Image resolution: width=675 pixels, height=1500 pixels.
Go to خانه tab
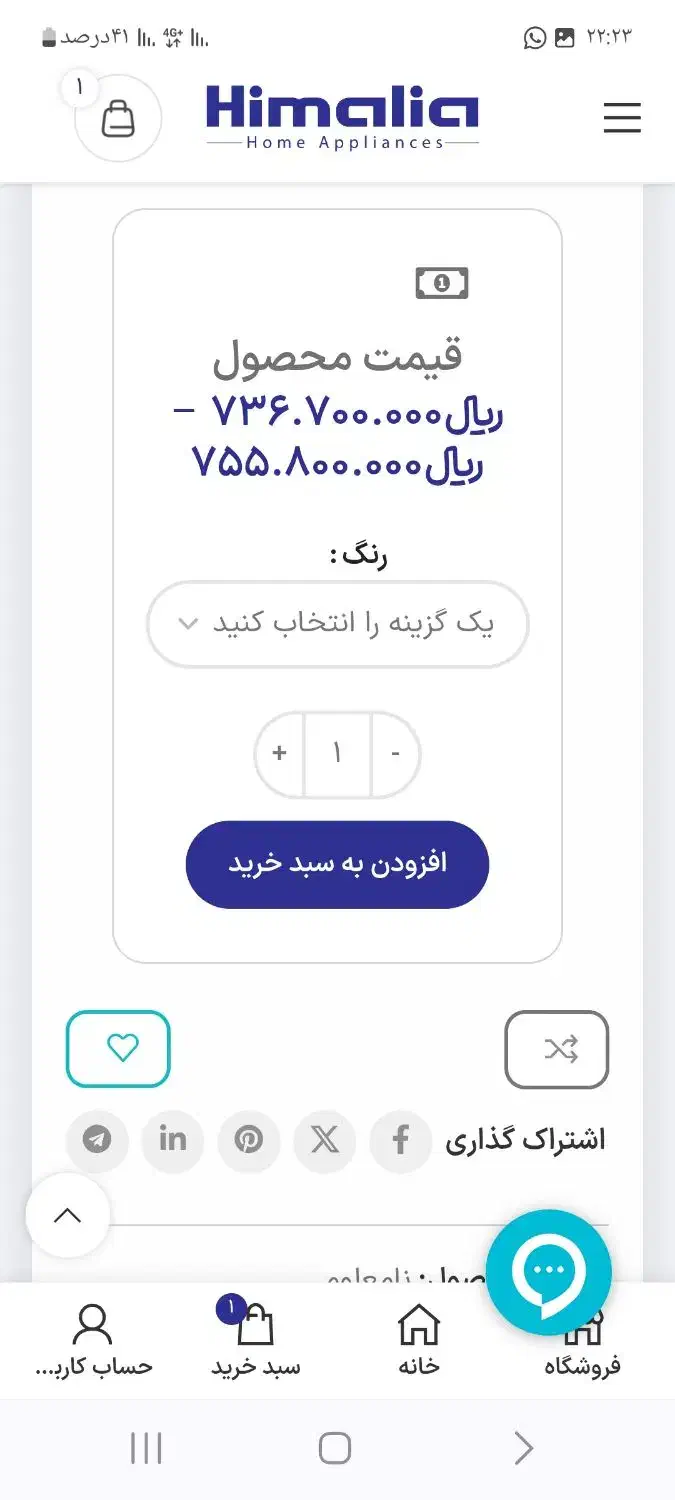(x=419, y=1341)
